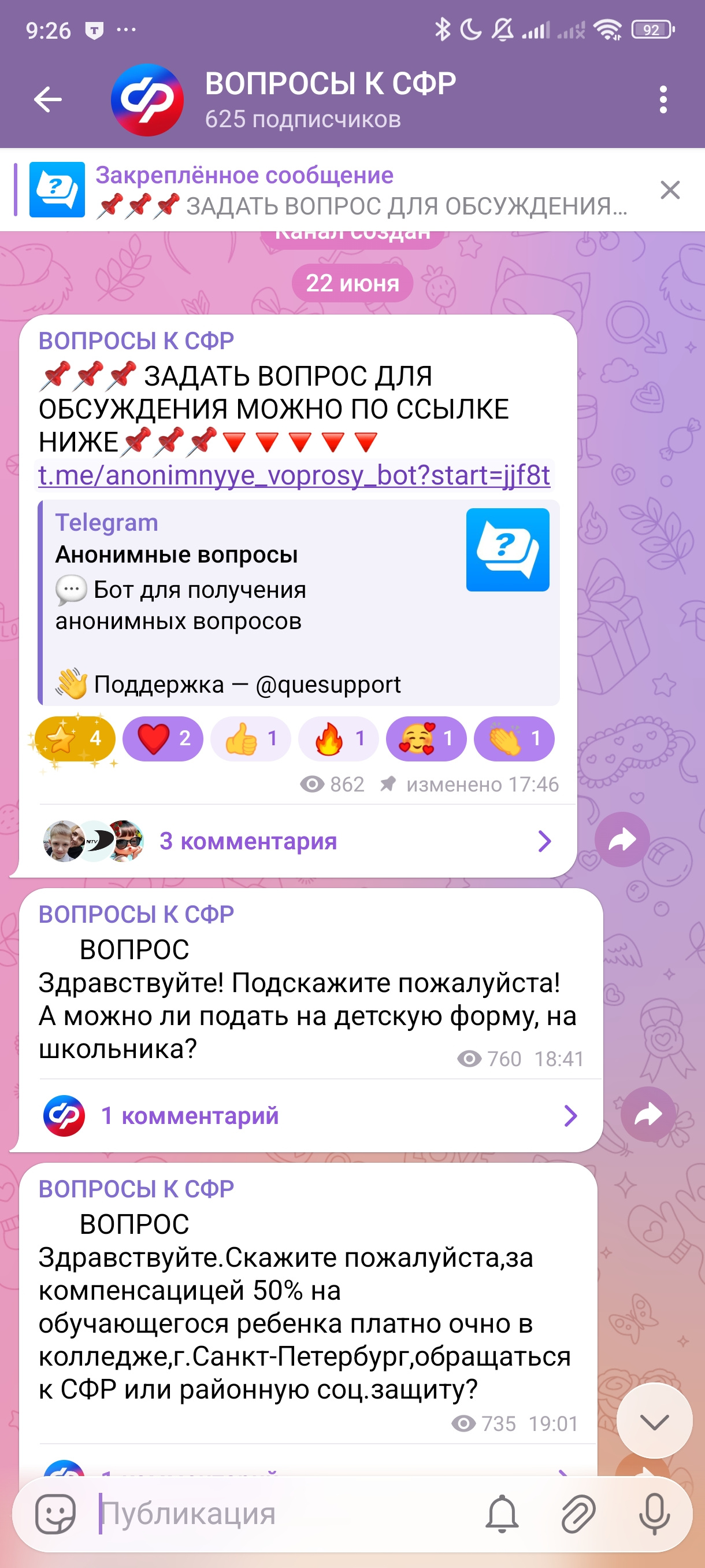Attach a file with the paperclip
The image size is (705, 1568).
(x=577, y=1513)
